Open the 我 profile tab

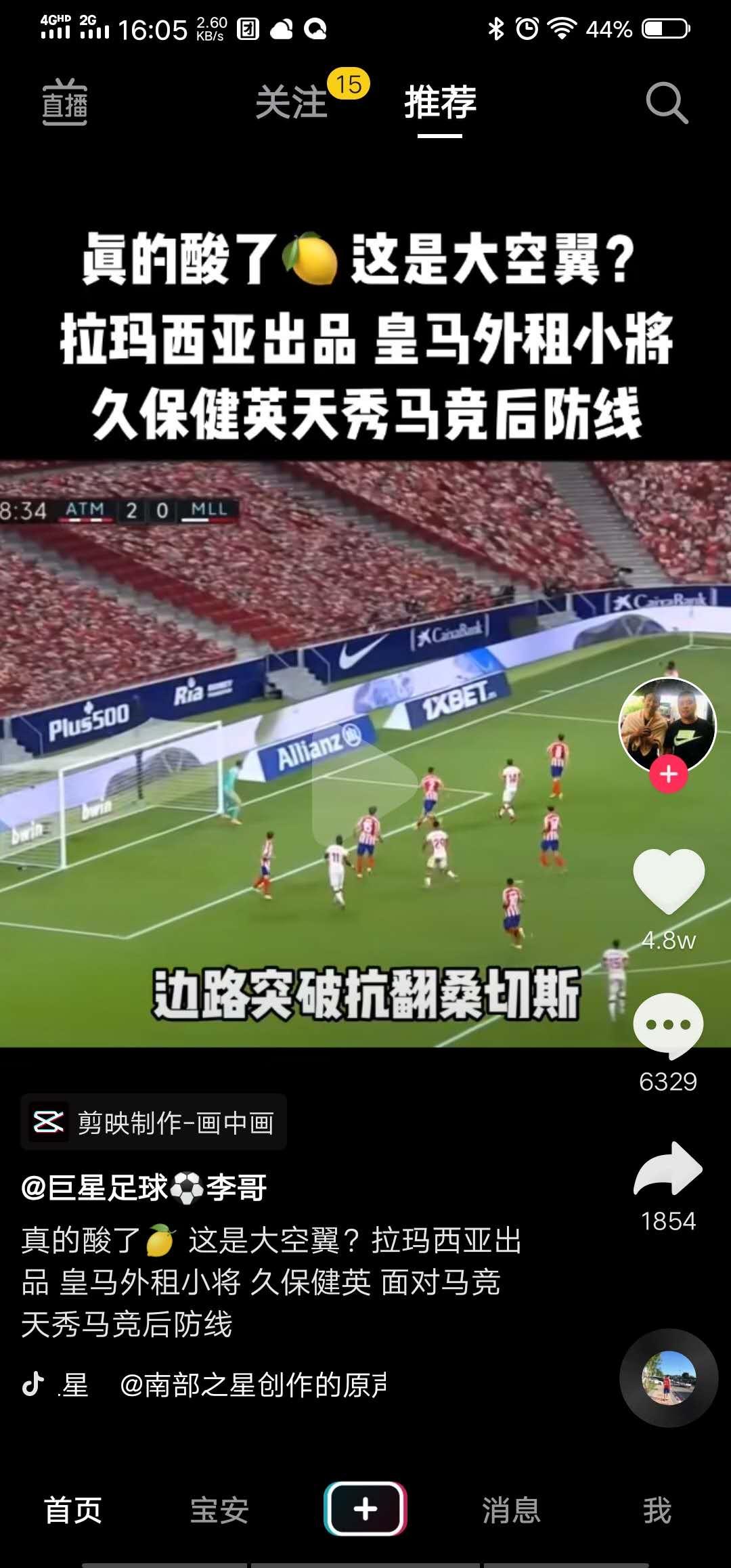(x=657, y=1510)
